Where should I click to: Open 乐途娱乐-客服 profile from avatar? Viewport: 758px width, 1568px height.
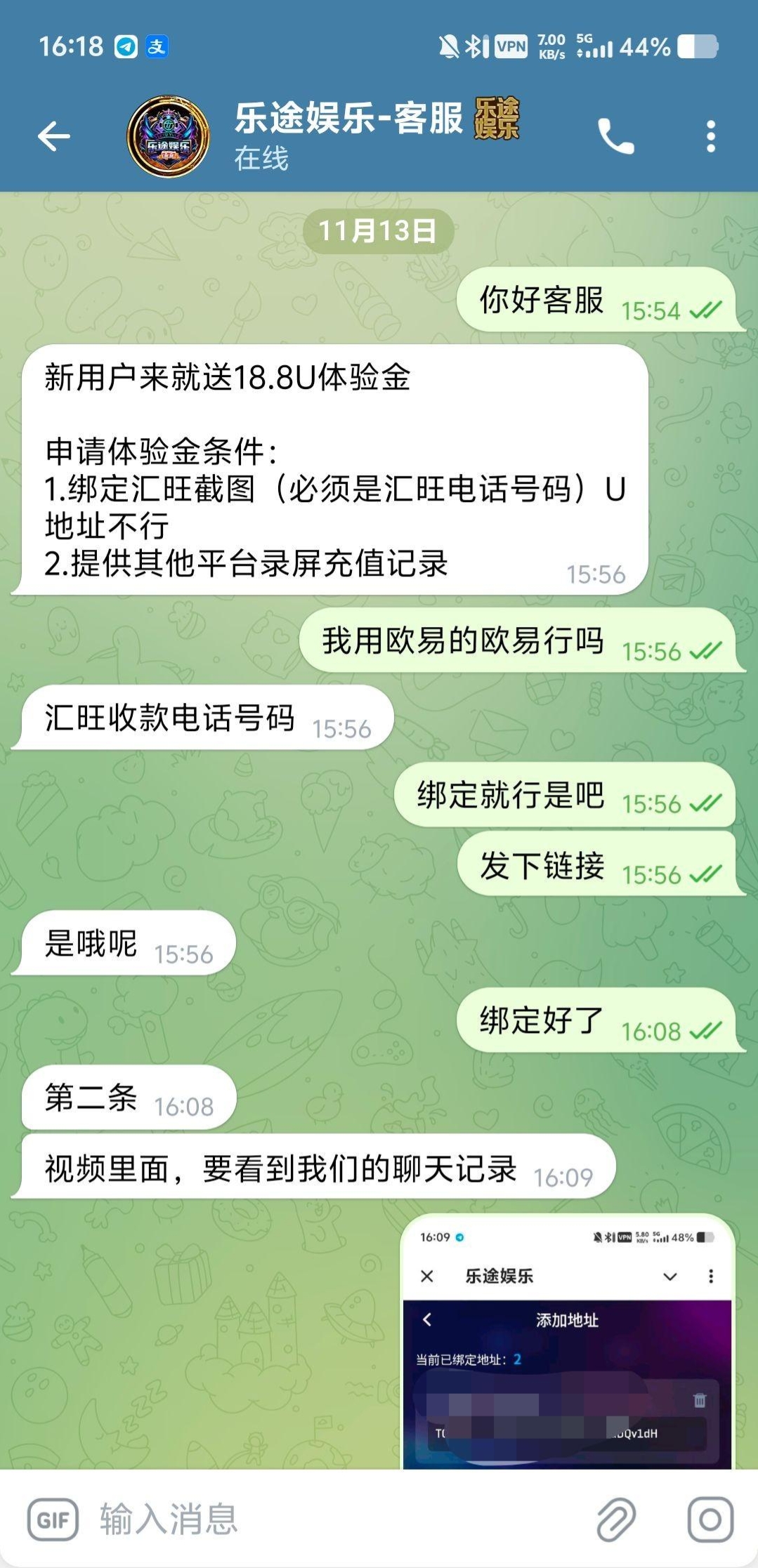pos(169,136)
